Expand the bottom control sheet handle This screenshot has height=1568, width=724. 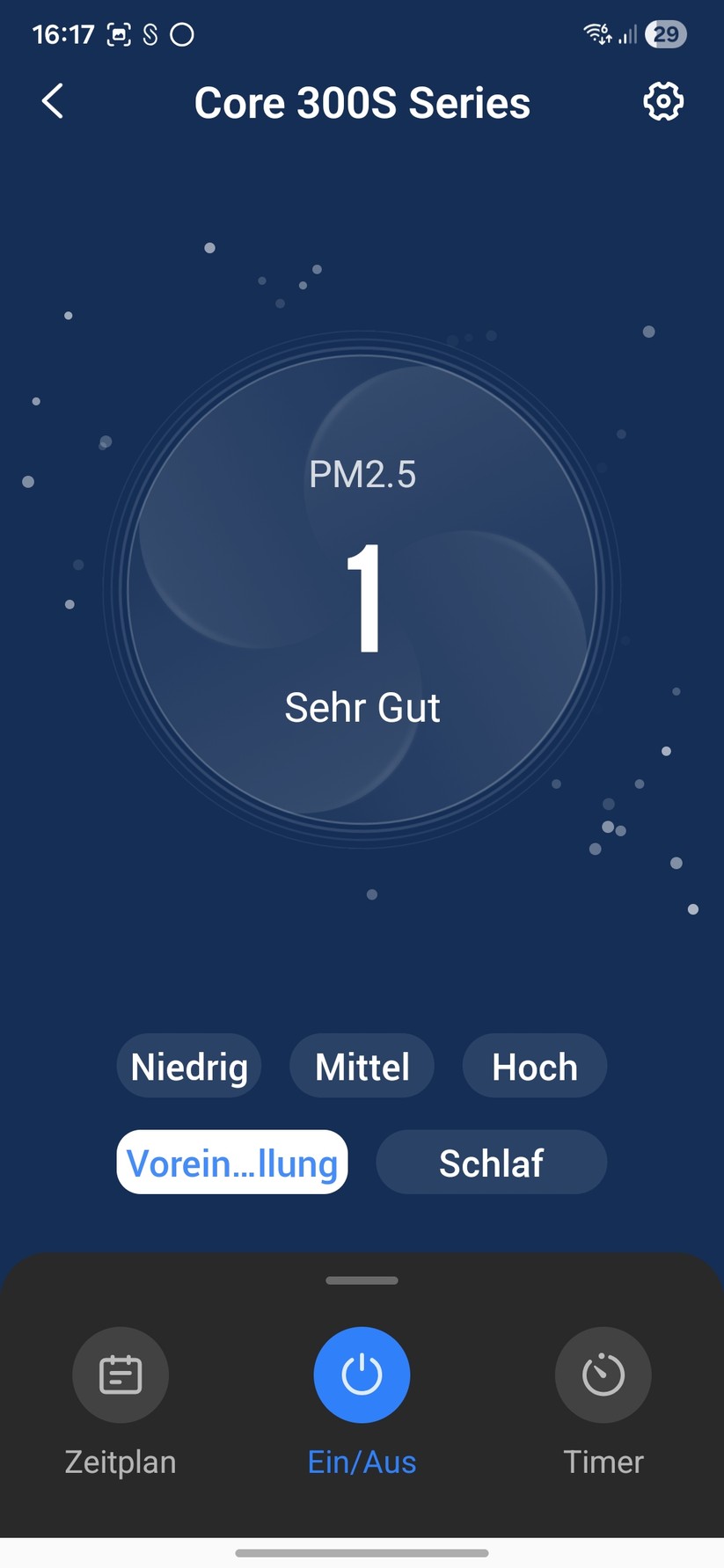click(362, 1281)
